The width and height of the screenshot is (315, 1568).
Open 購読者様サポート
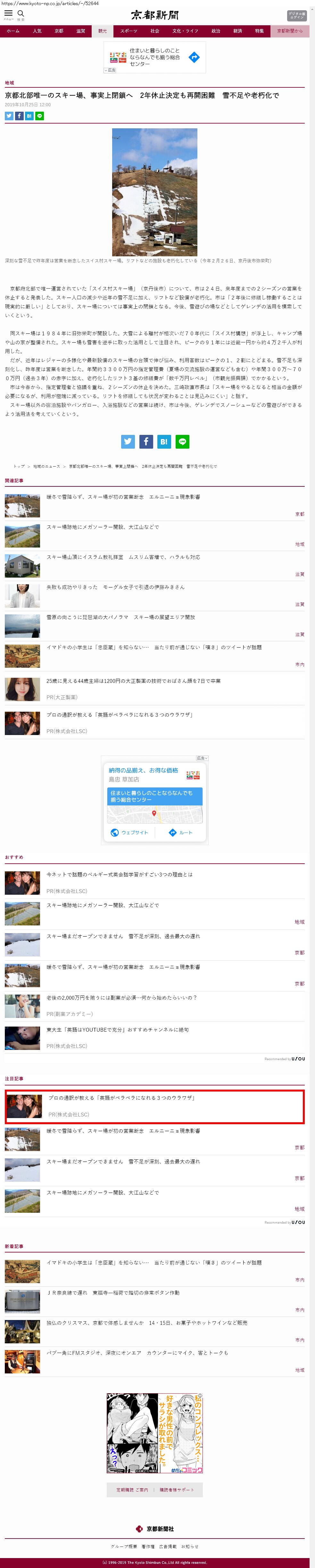tap(177, 1490)
